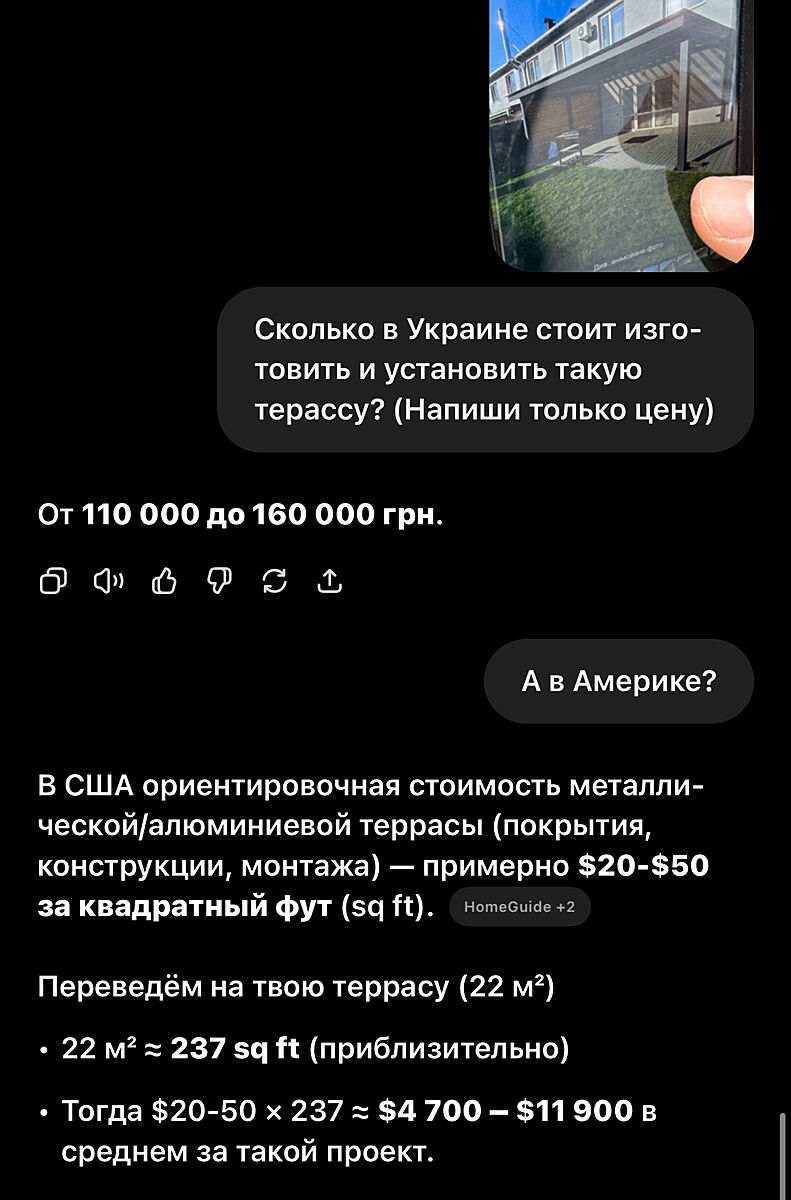Open the HomeGuide +2 sources chip

[520, 907]
